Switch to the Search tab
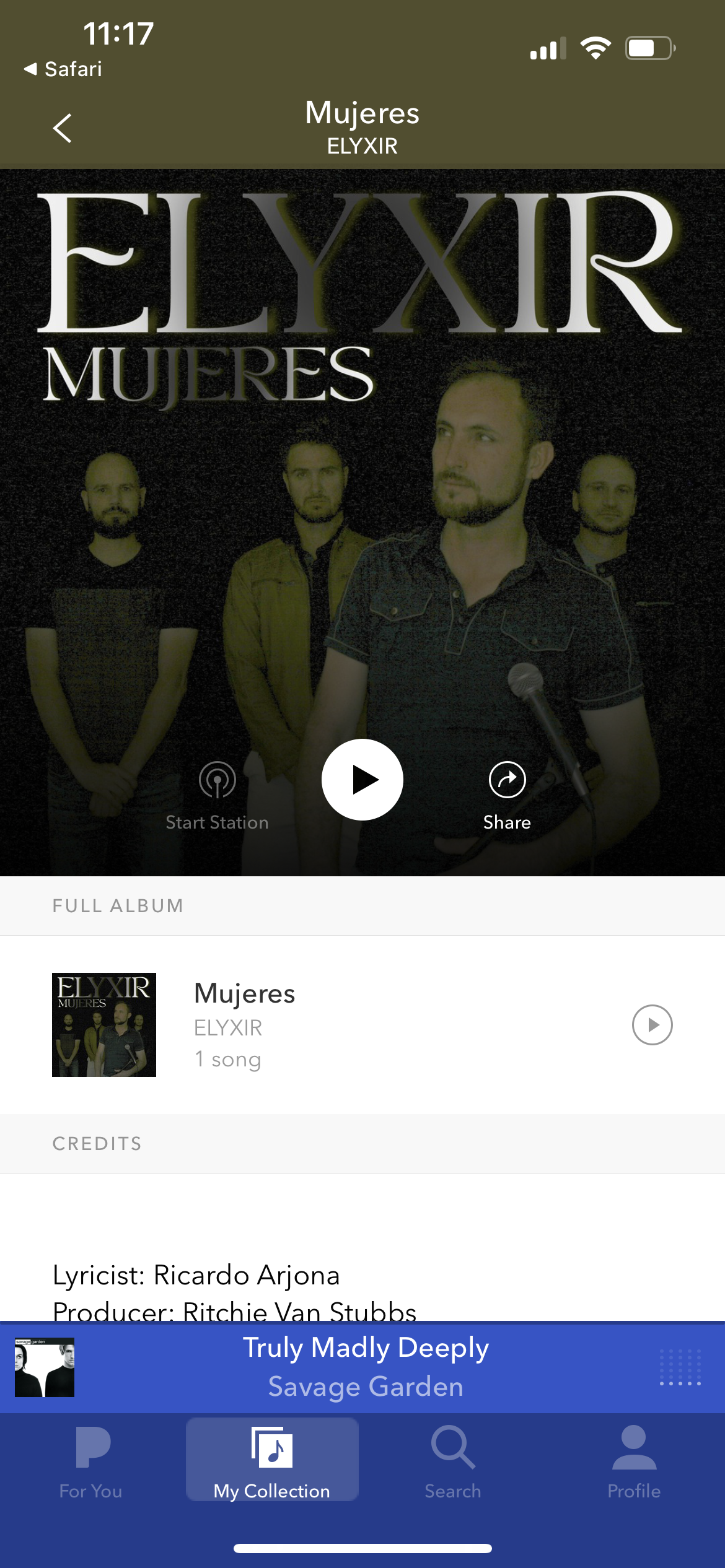This screenshot has height=1568, width=725. click(x=453, y=1461)
